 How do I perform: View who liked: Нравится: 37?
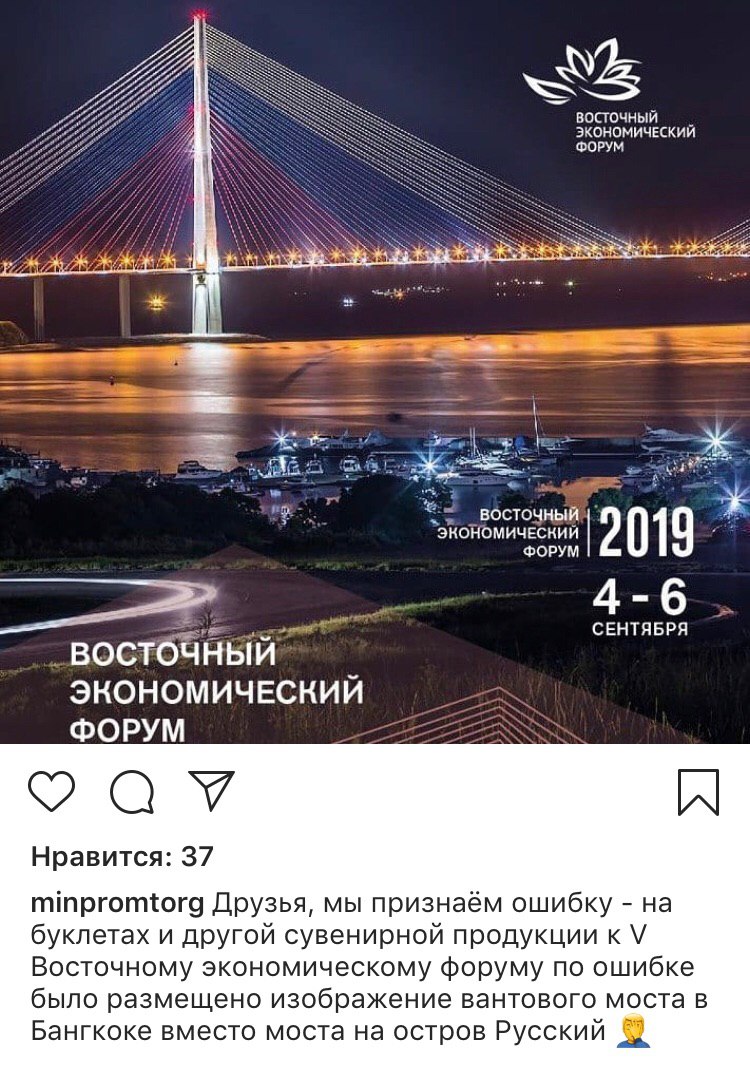122,856
